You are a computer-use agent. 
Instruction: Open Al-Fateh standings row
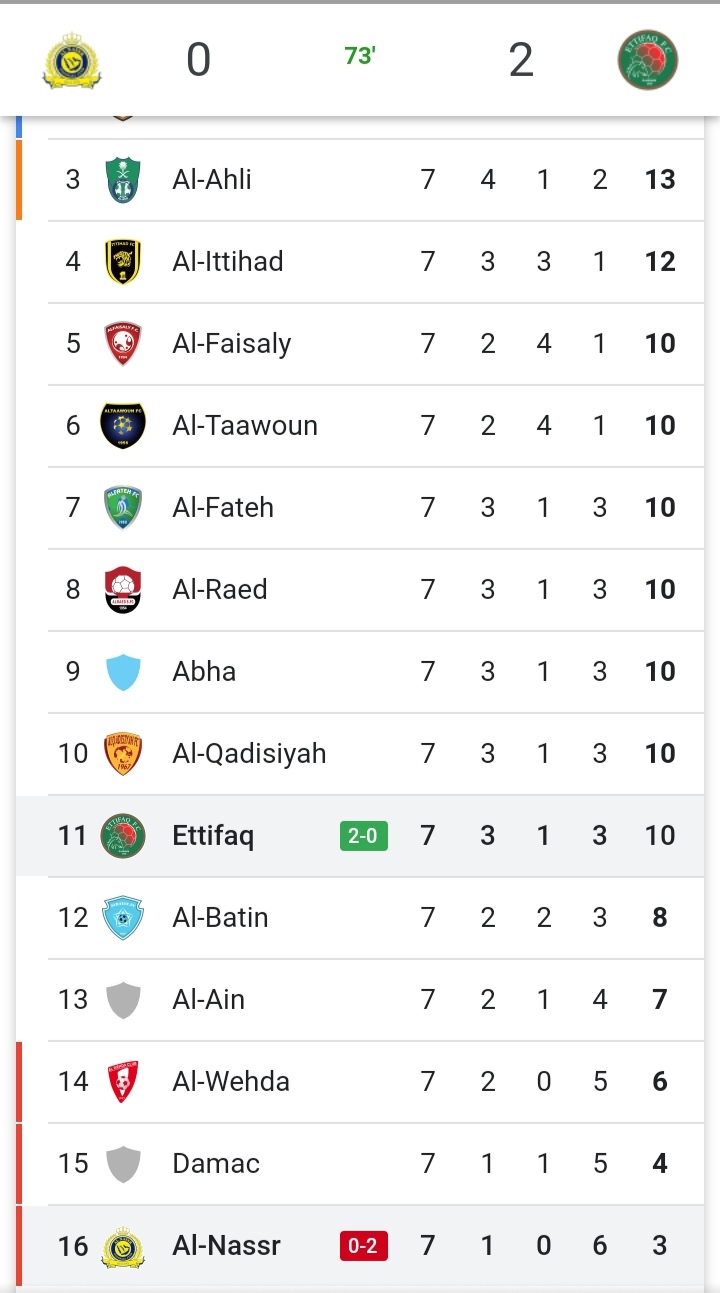(x=360, y=508)
